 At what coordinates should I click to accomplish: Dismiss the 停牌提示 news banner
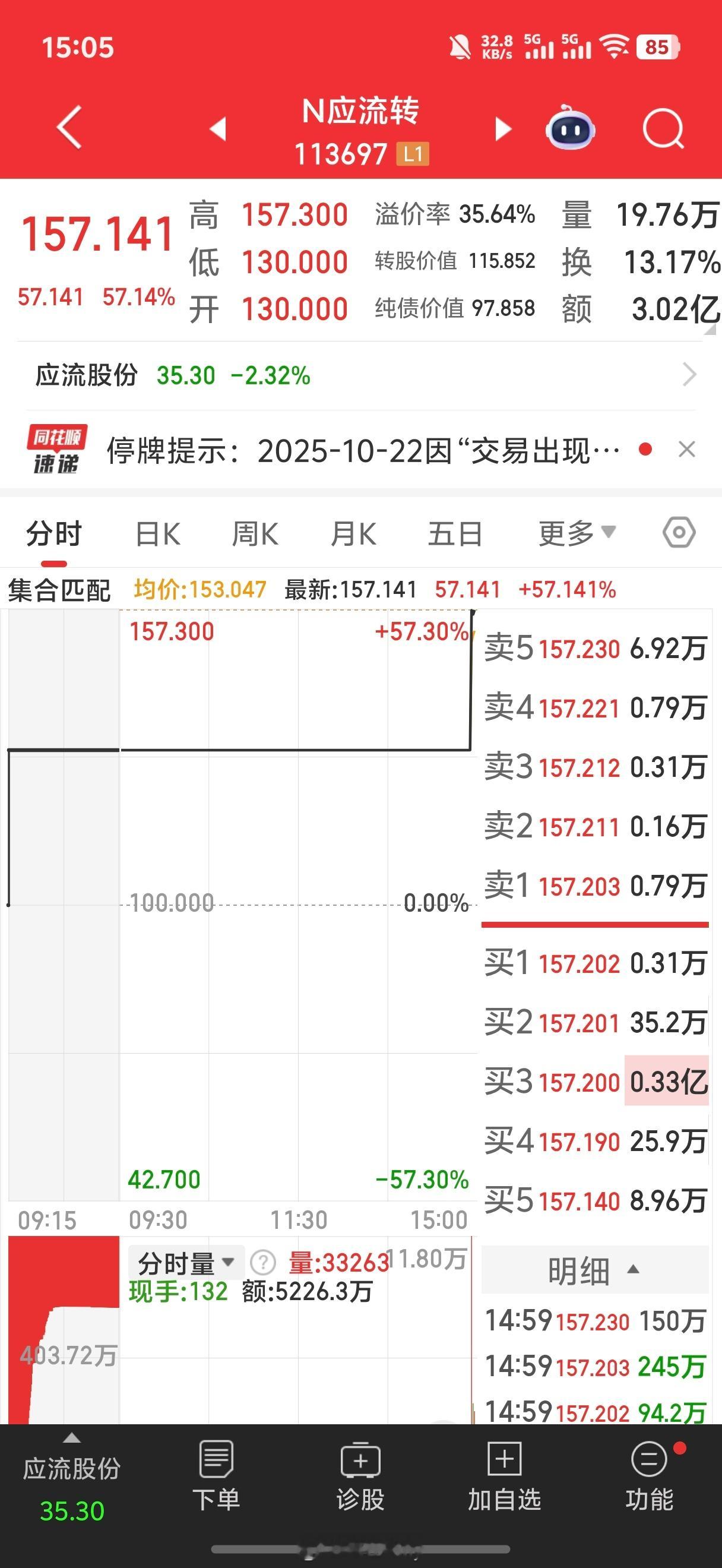(687, 450)
